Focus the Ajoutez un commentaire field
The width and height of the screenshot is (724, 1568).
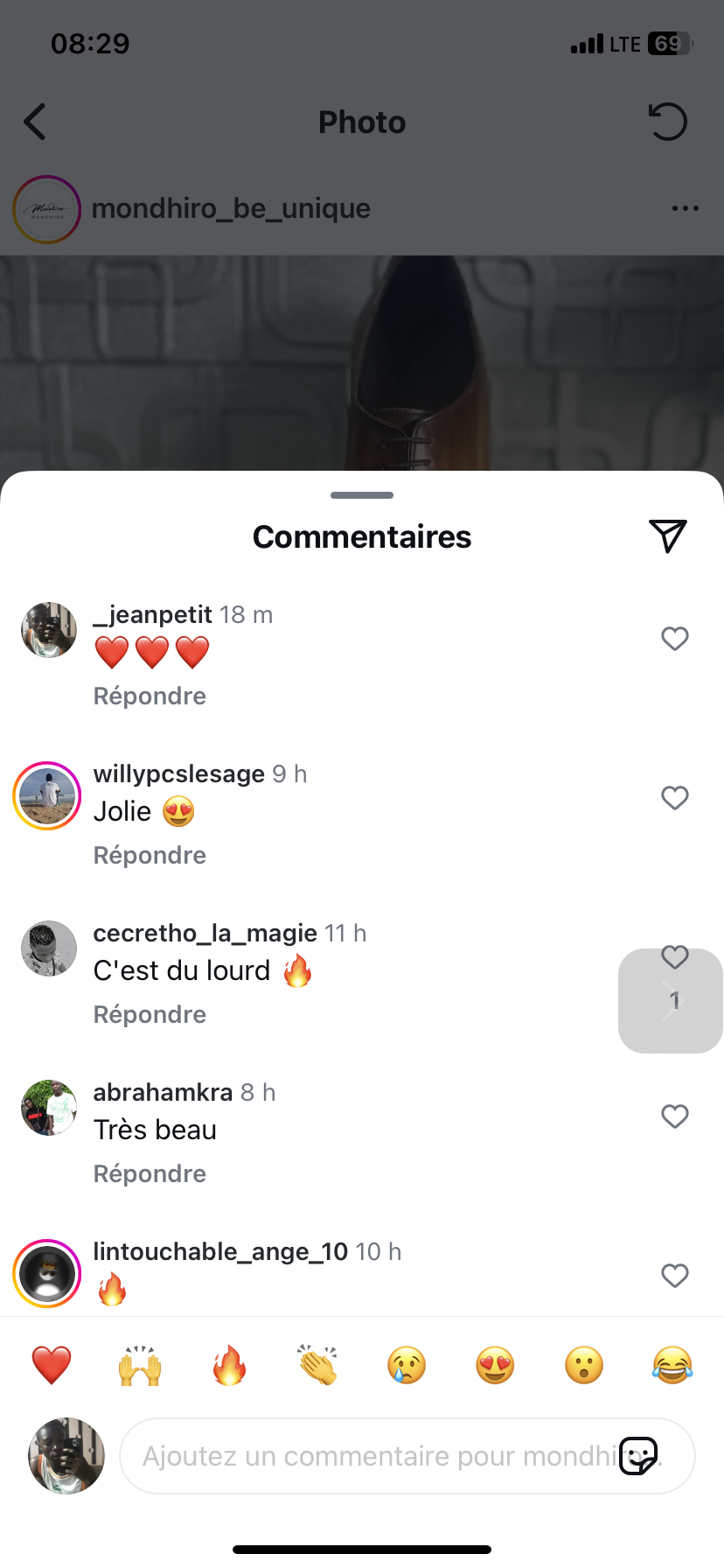[367, 1456]
